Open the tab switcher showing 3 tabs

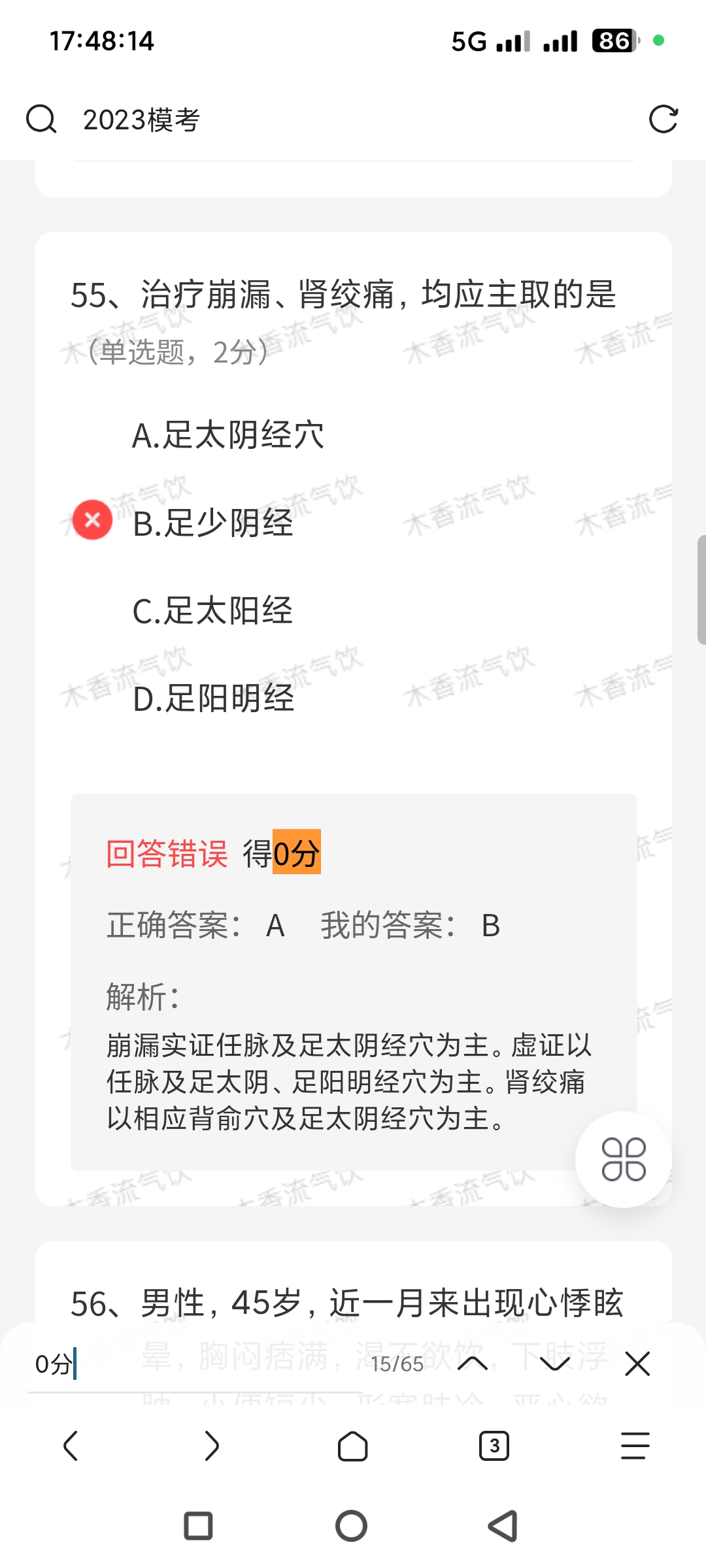tap(494, 1446)
